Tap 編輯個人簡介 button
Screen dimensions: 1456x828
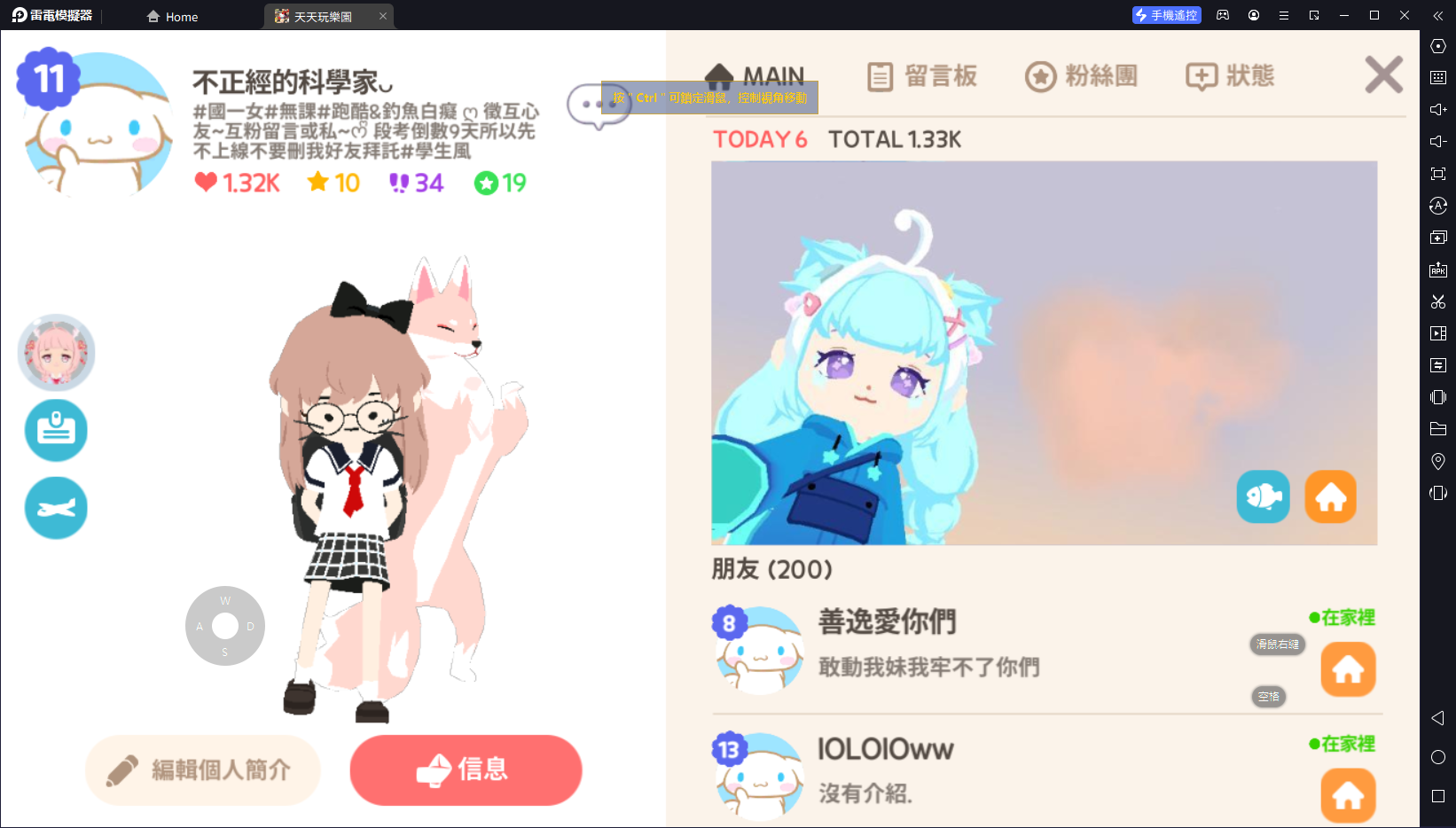(203, 769)
